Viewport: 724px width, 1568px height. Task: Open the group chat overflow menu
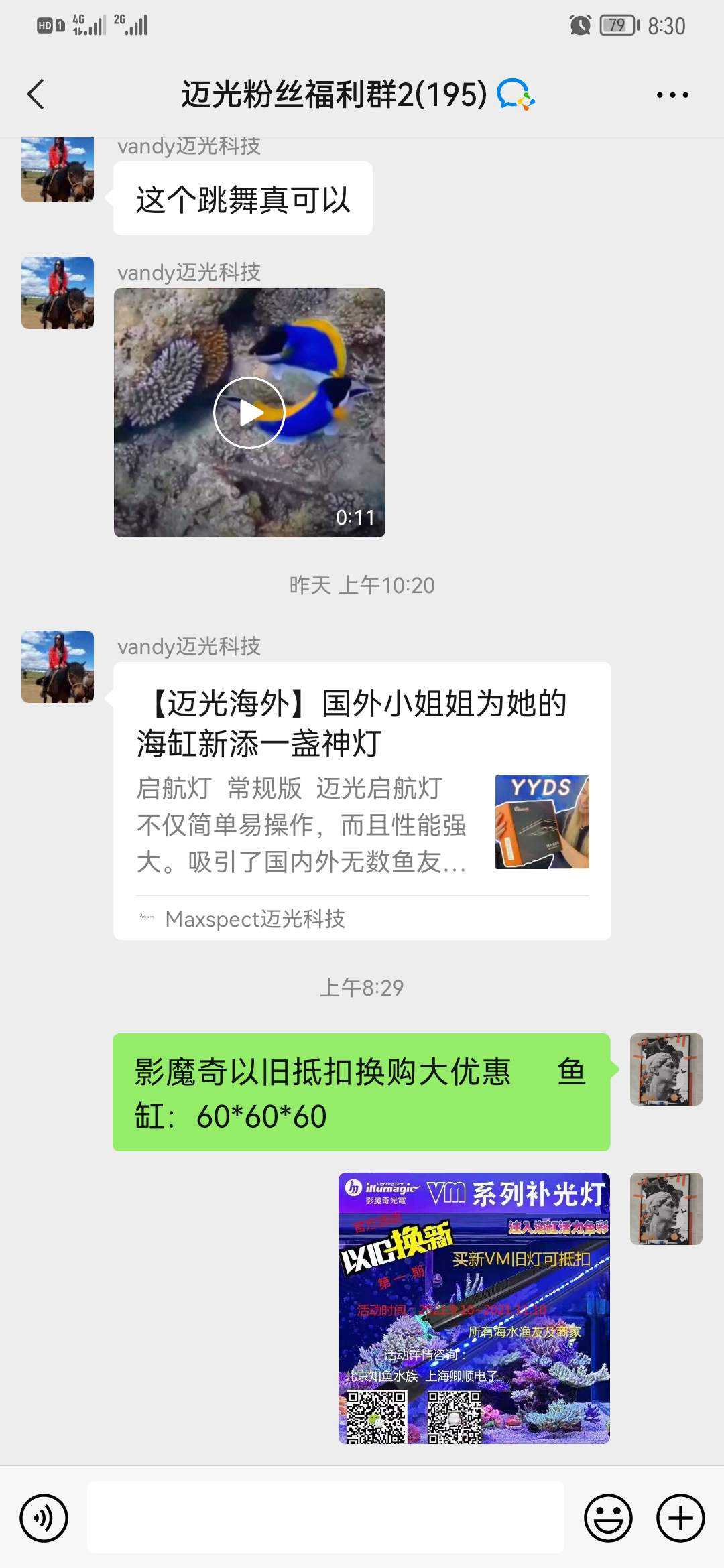pyautogui.click(x=672, y=95)
